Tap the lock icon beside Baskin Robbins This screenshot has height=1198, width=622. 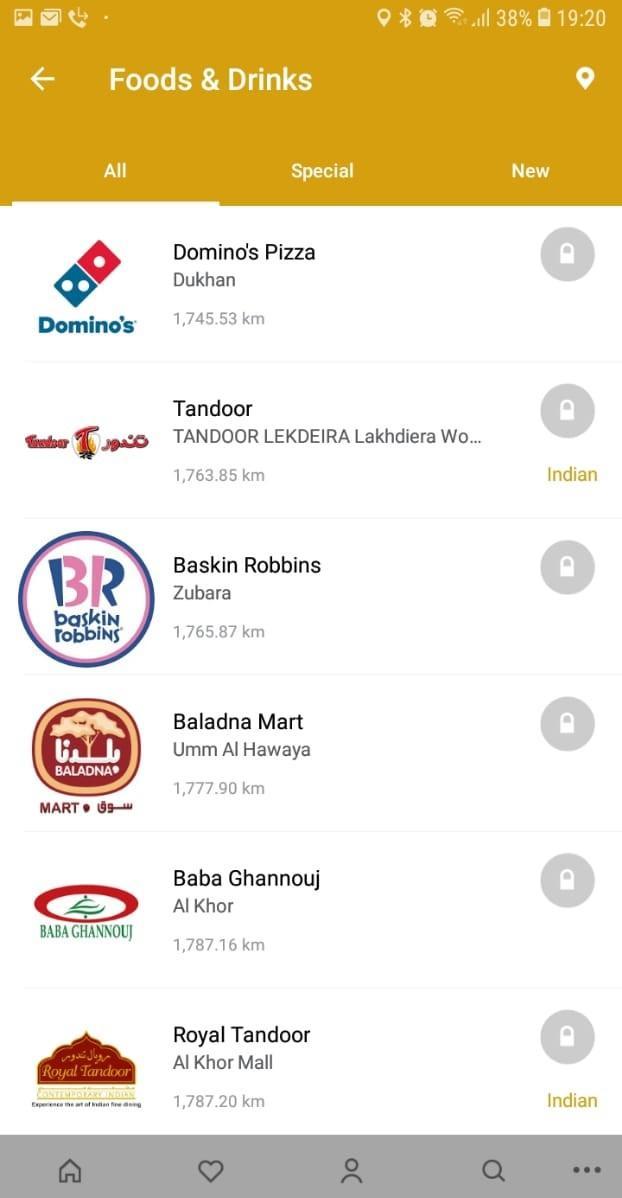567,567
